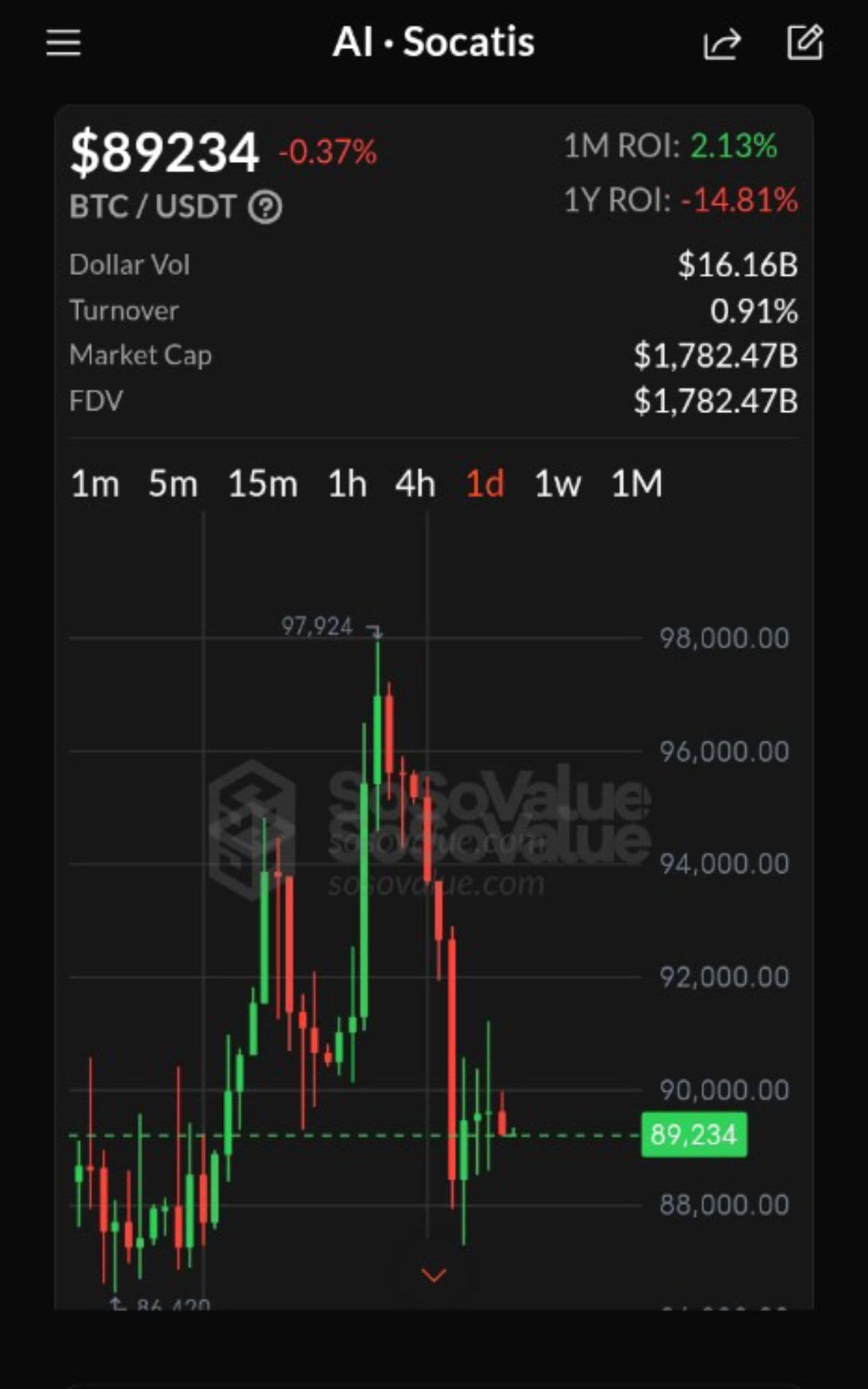
Task: Switch chart to 1m interval
Action: 95,483
